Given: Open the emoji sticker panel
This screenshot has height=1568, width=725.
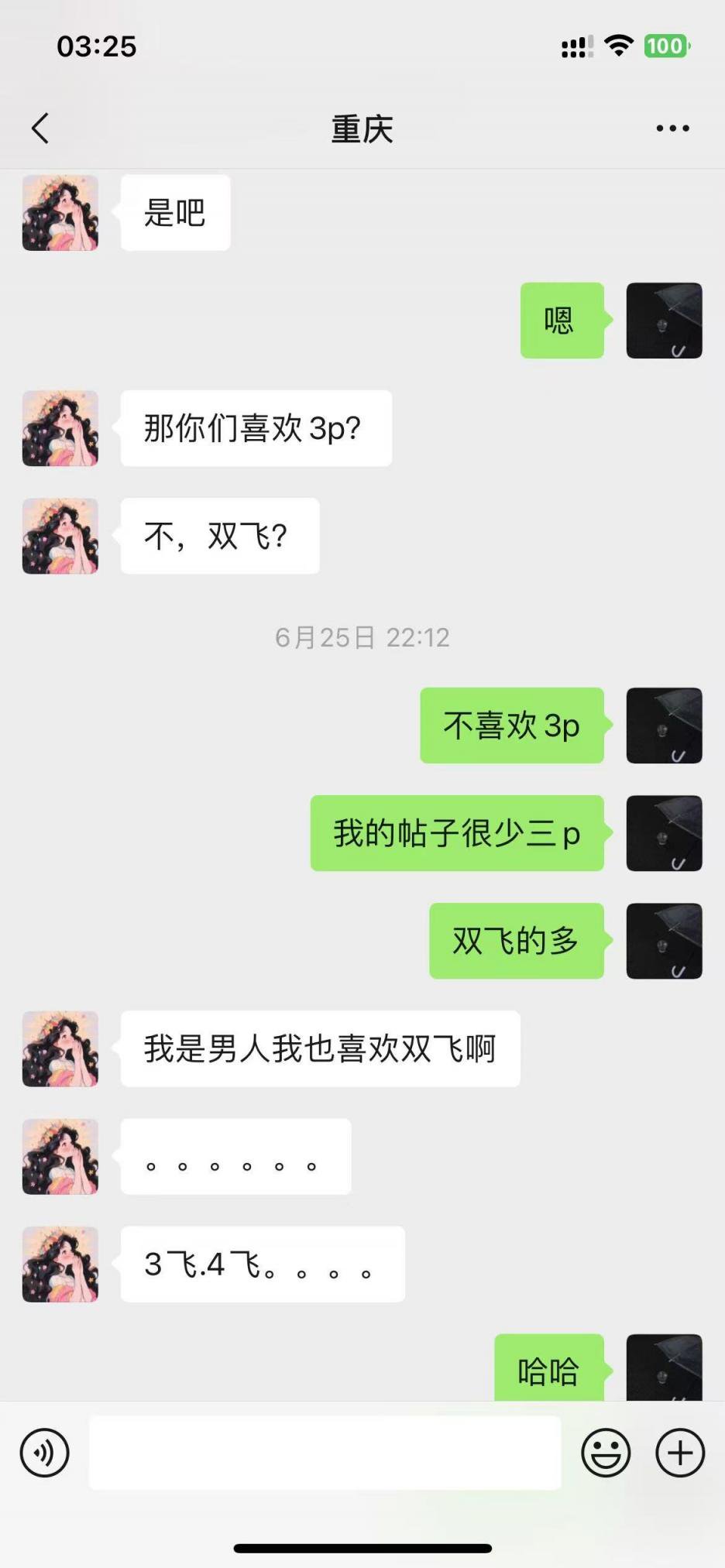Looking at the screenshot, I should tap(606, 1453).
